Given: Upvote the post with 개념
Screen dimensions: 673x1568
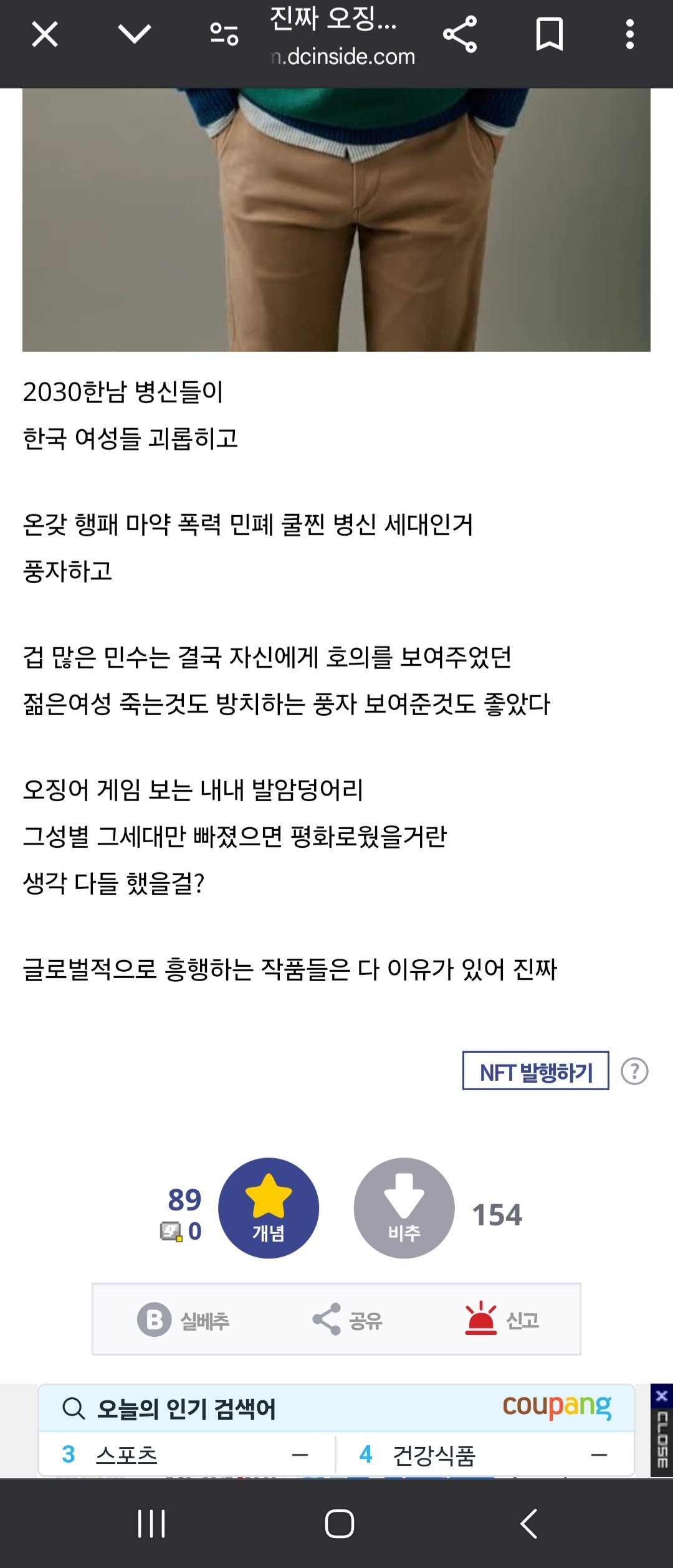Looking at the screenshot, I should (x=269, y=1208).
